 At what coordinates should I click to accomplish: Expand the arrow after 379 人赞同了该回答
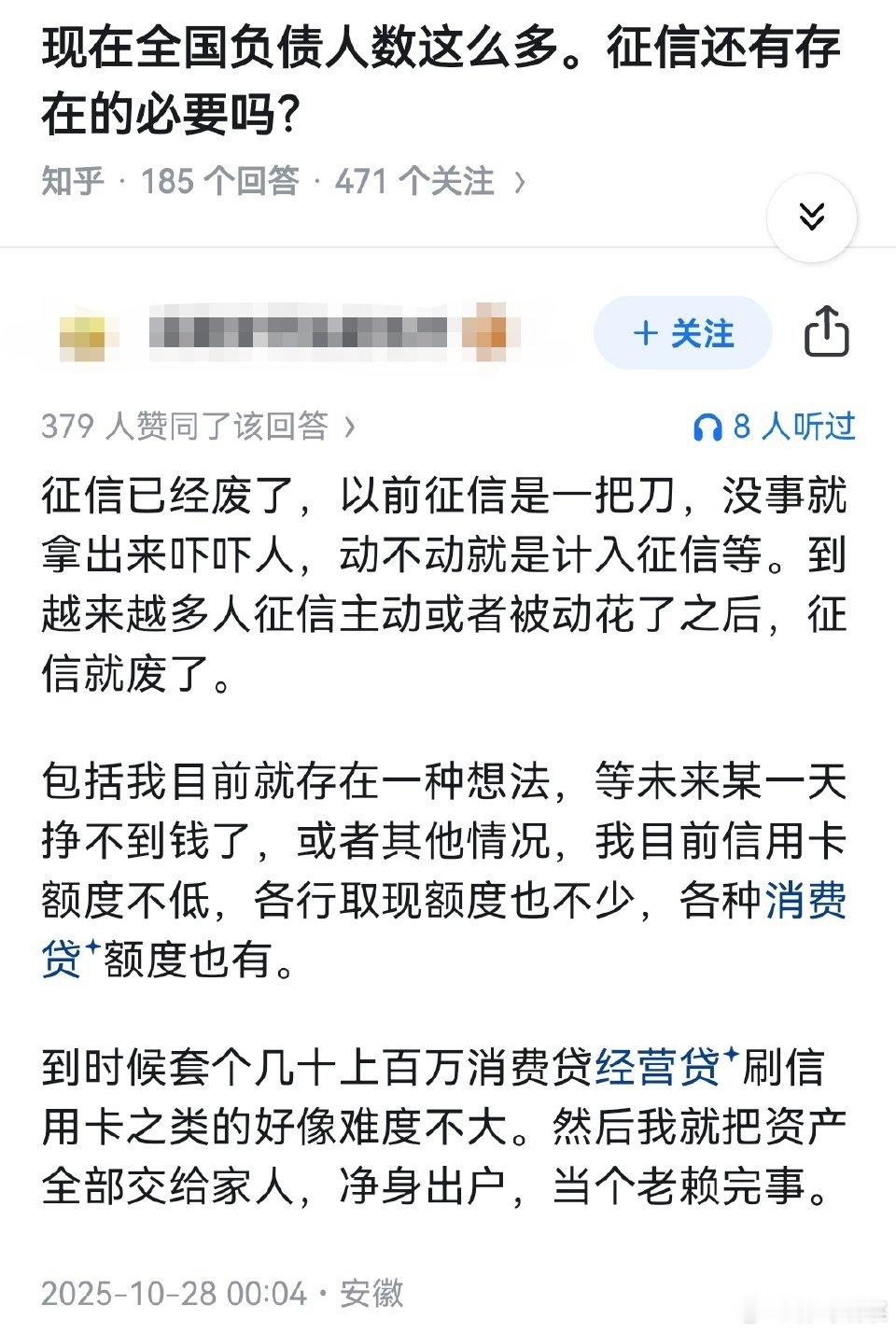pyautogui.click(x=351, y=426)
